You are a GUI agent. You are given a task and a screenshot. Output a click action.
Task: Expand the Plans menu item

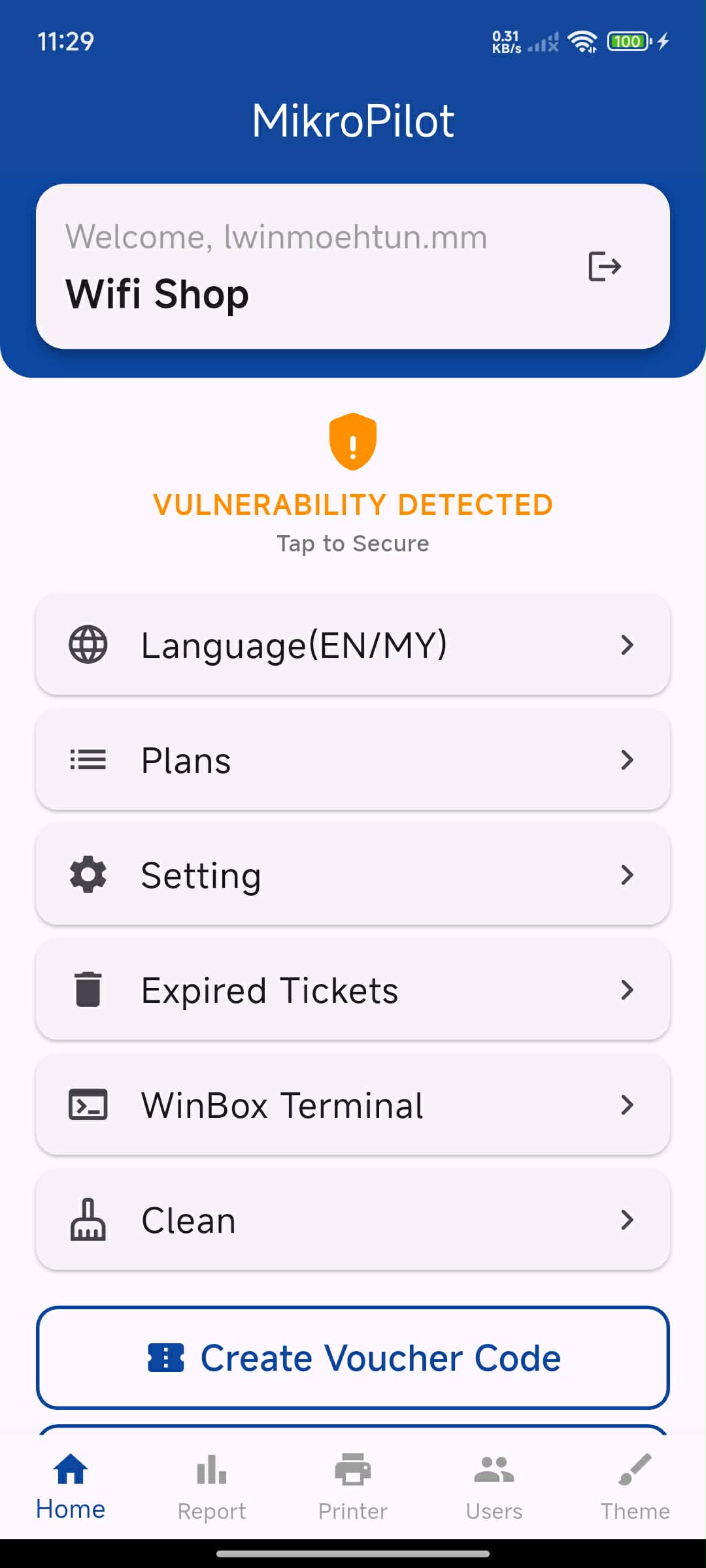[353, 760]
